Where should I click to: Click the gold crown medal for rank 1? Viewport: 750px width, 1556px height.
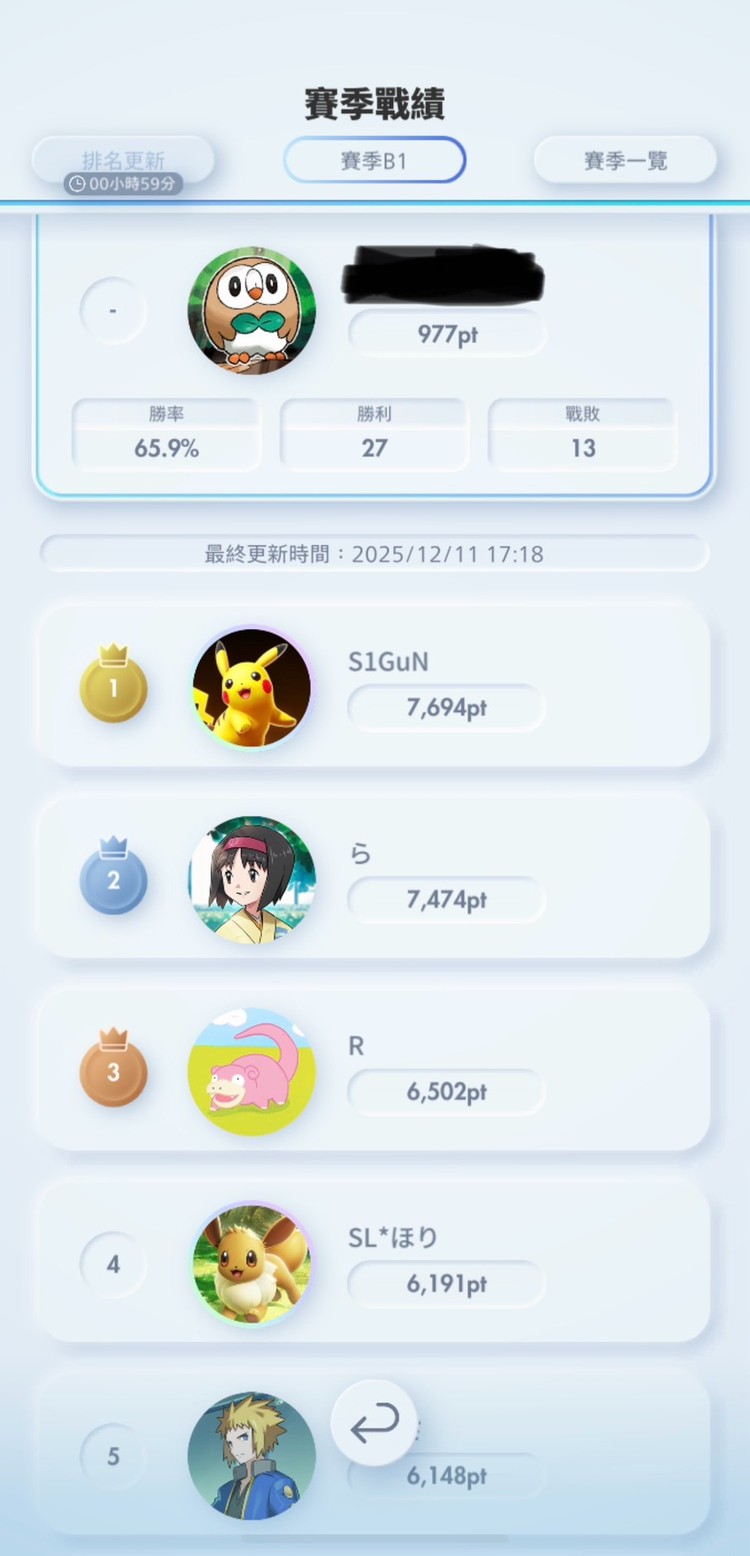[112, 687]
